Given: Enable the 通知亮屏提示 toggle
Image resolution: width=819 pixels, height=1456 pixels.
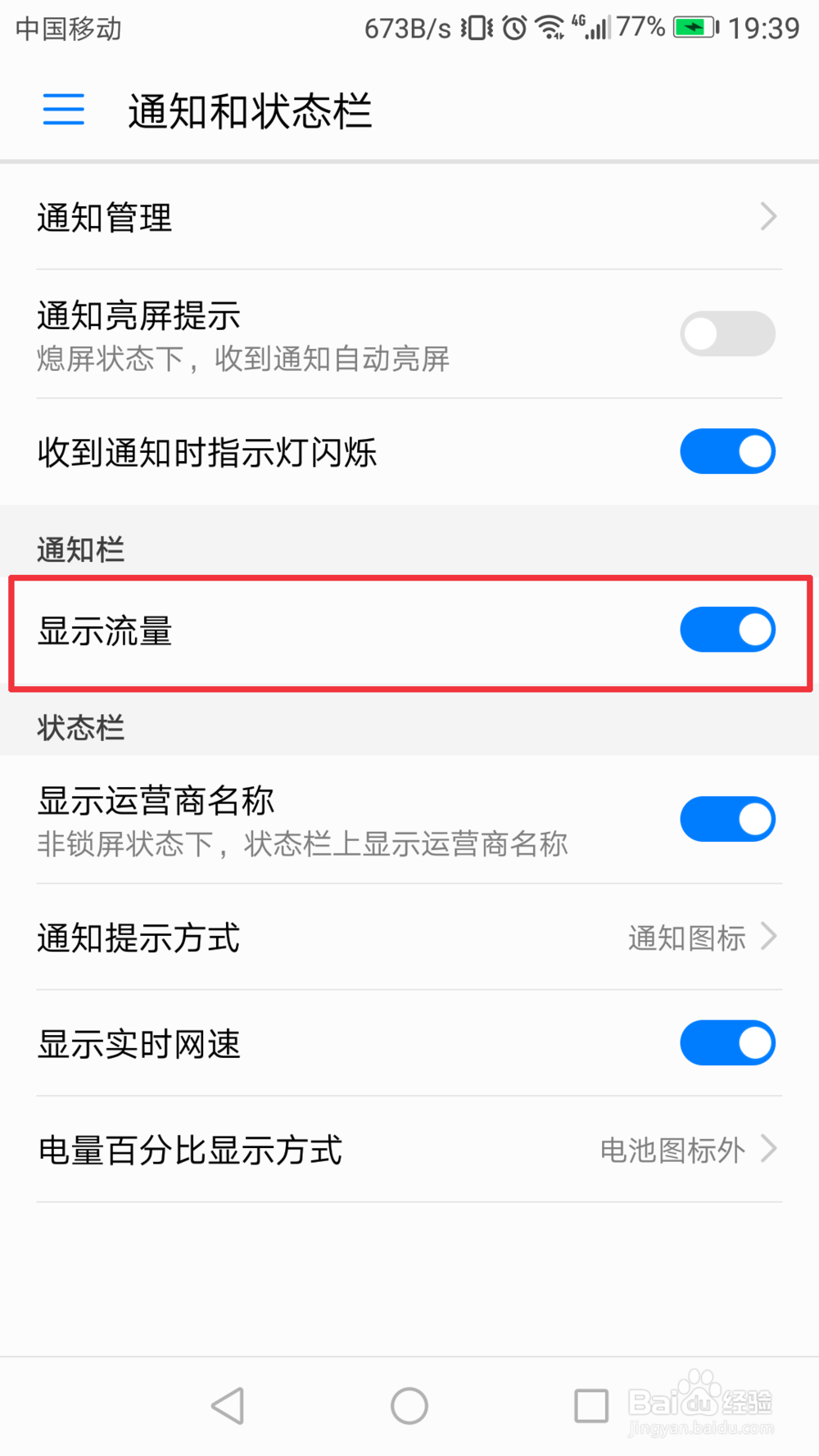Looking at the screenshot, I should pos(727,334).
